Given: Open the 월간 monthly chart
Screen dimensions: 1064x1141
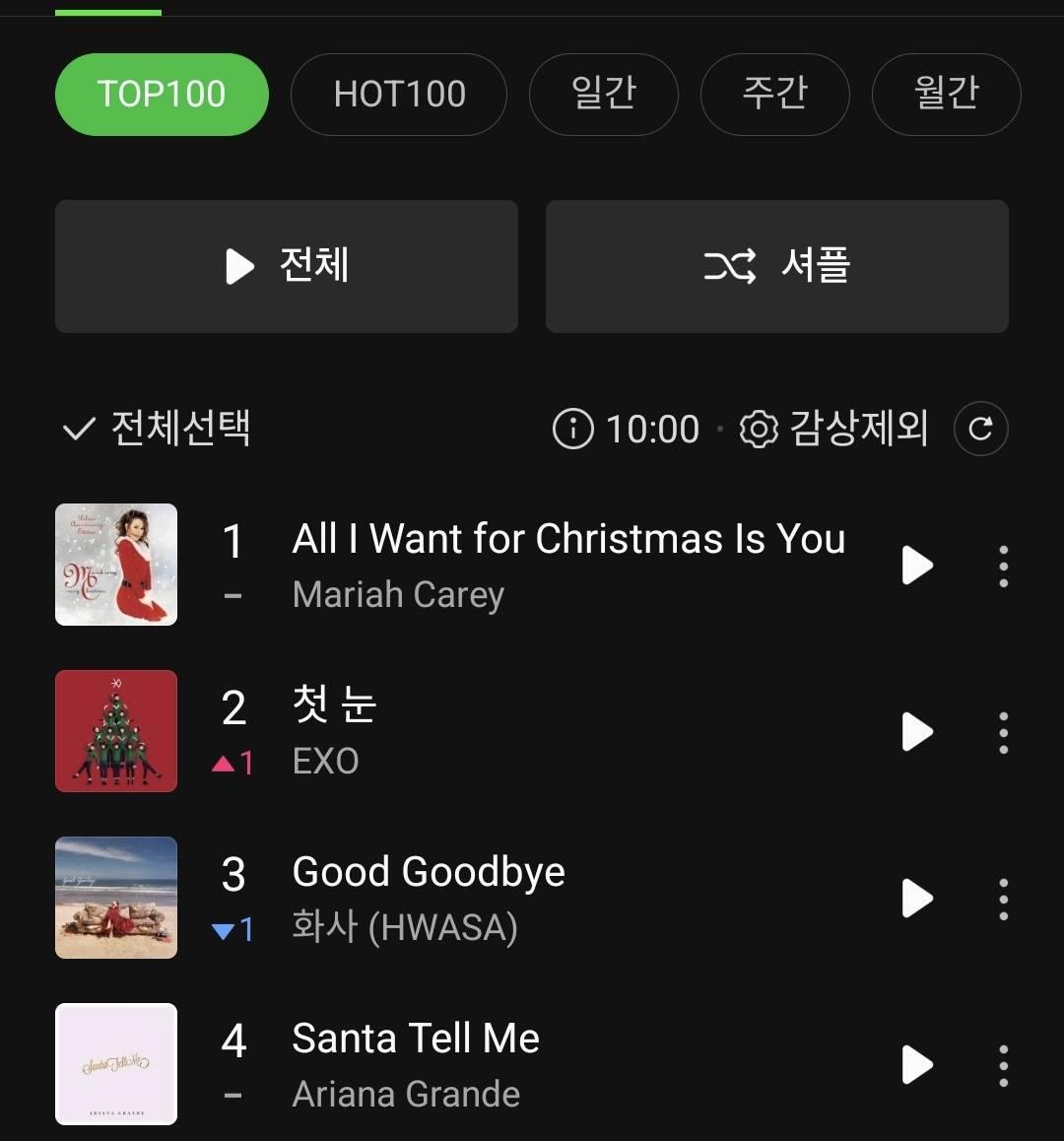Looking at the screenshot, I should (946, 95).
